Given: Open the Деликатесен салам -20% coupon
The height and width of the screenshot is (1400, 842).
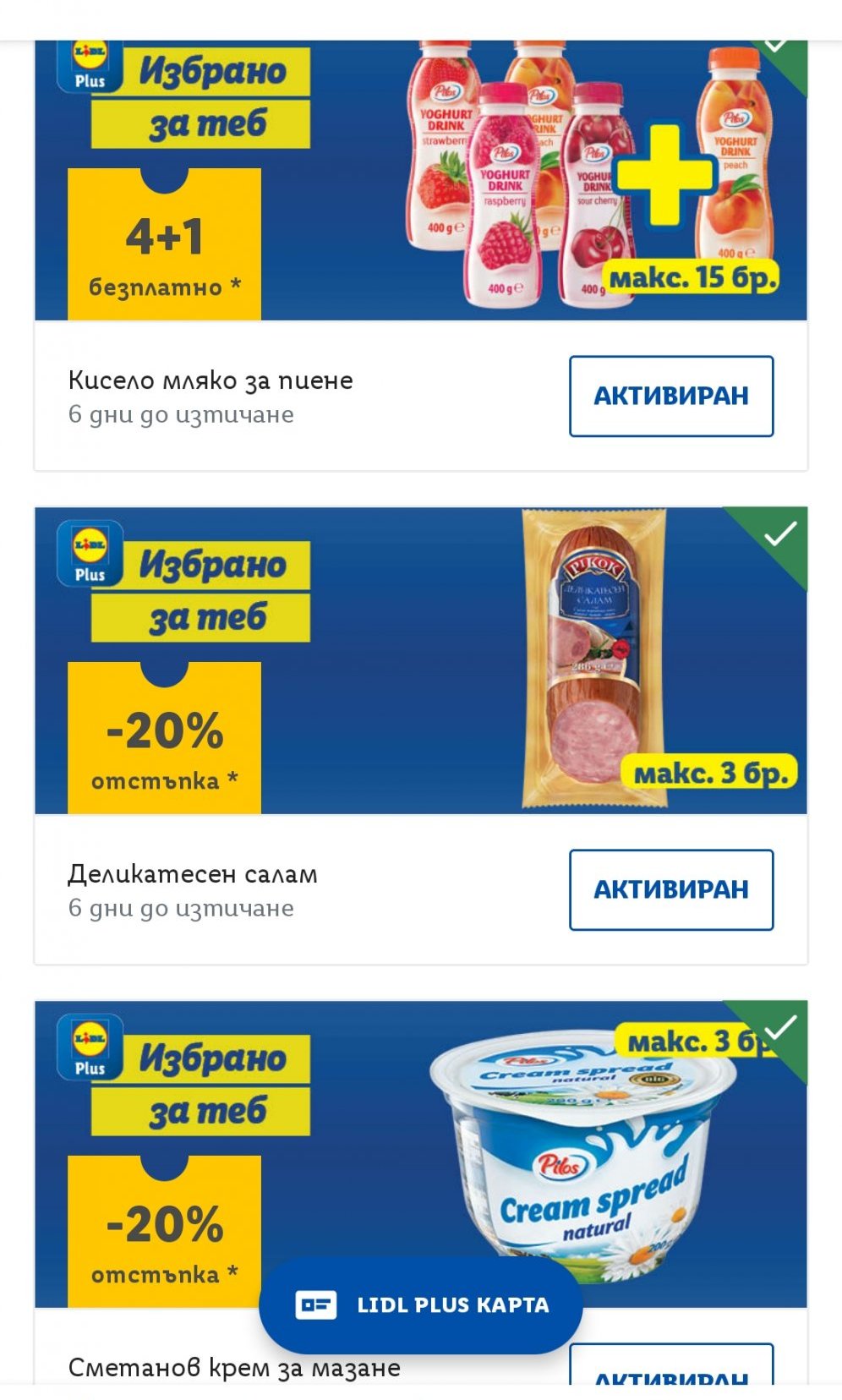Looking at the screenshot, I should pyautogui.click(x=420, y=659).
